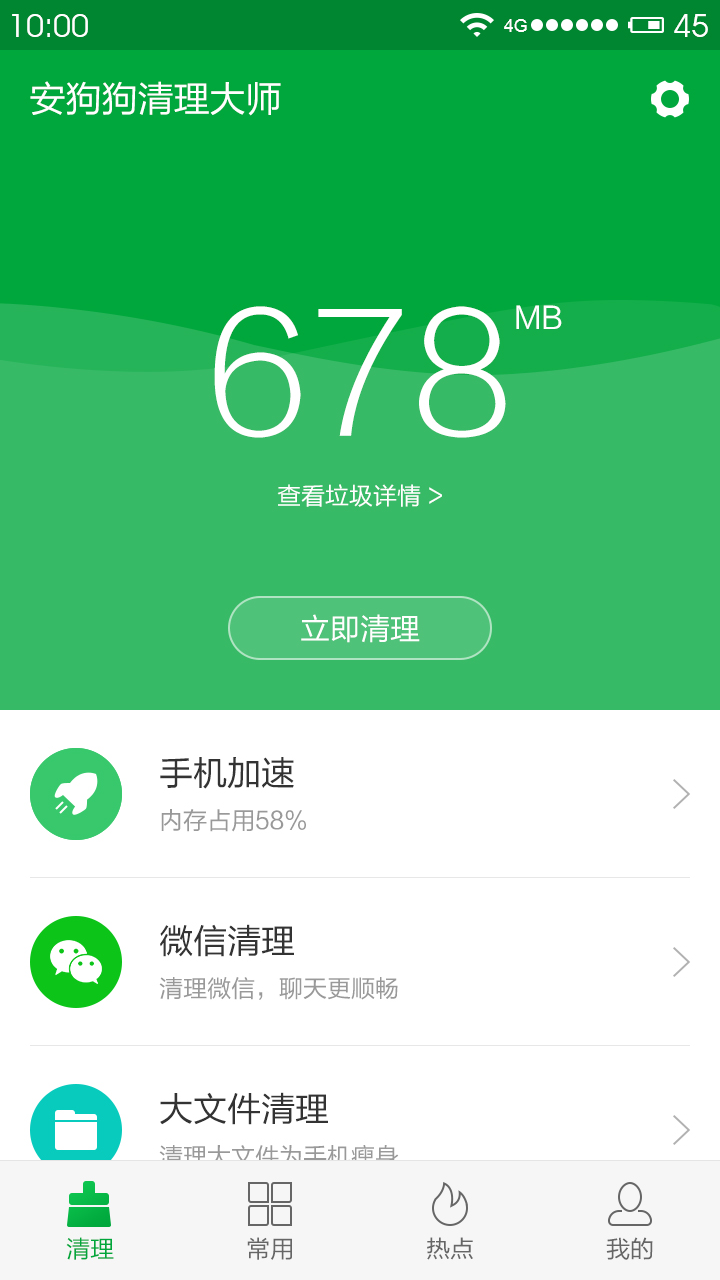
Task: Click the person icon above 我的
Action: (629, 1205)
